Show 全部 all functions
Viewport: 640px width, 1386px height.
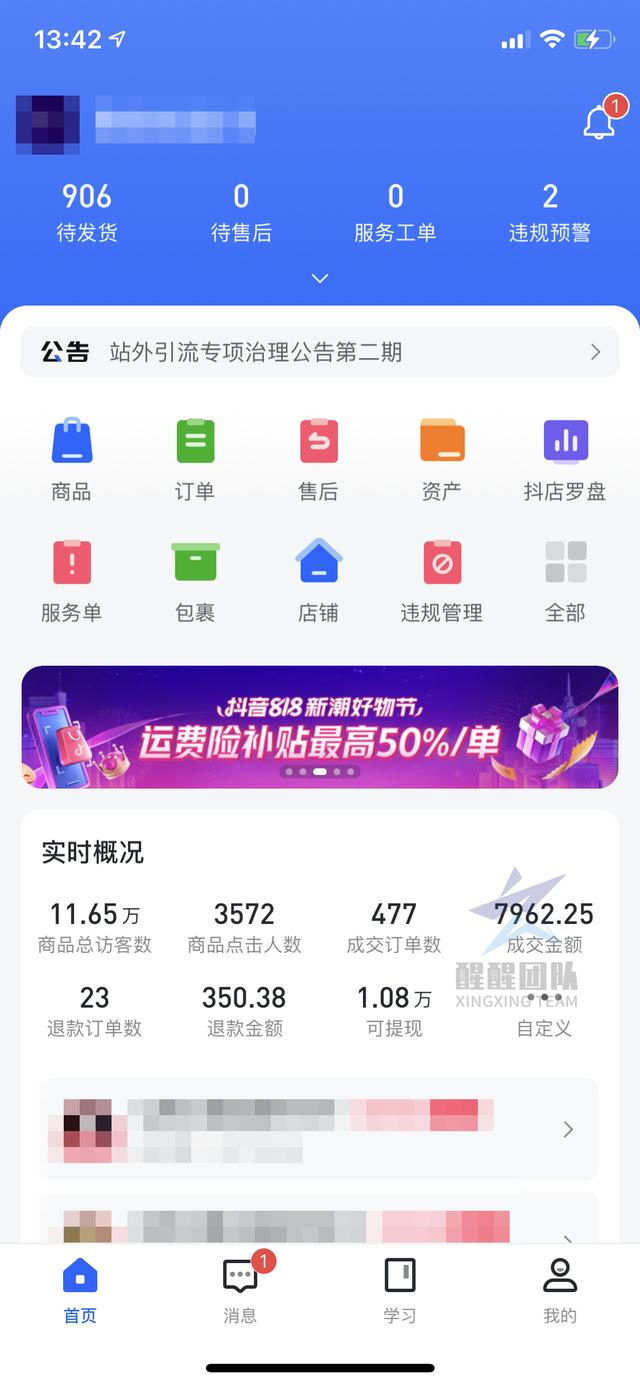tap(565, 581)
